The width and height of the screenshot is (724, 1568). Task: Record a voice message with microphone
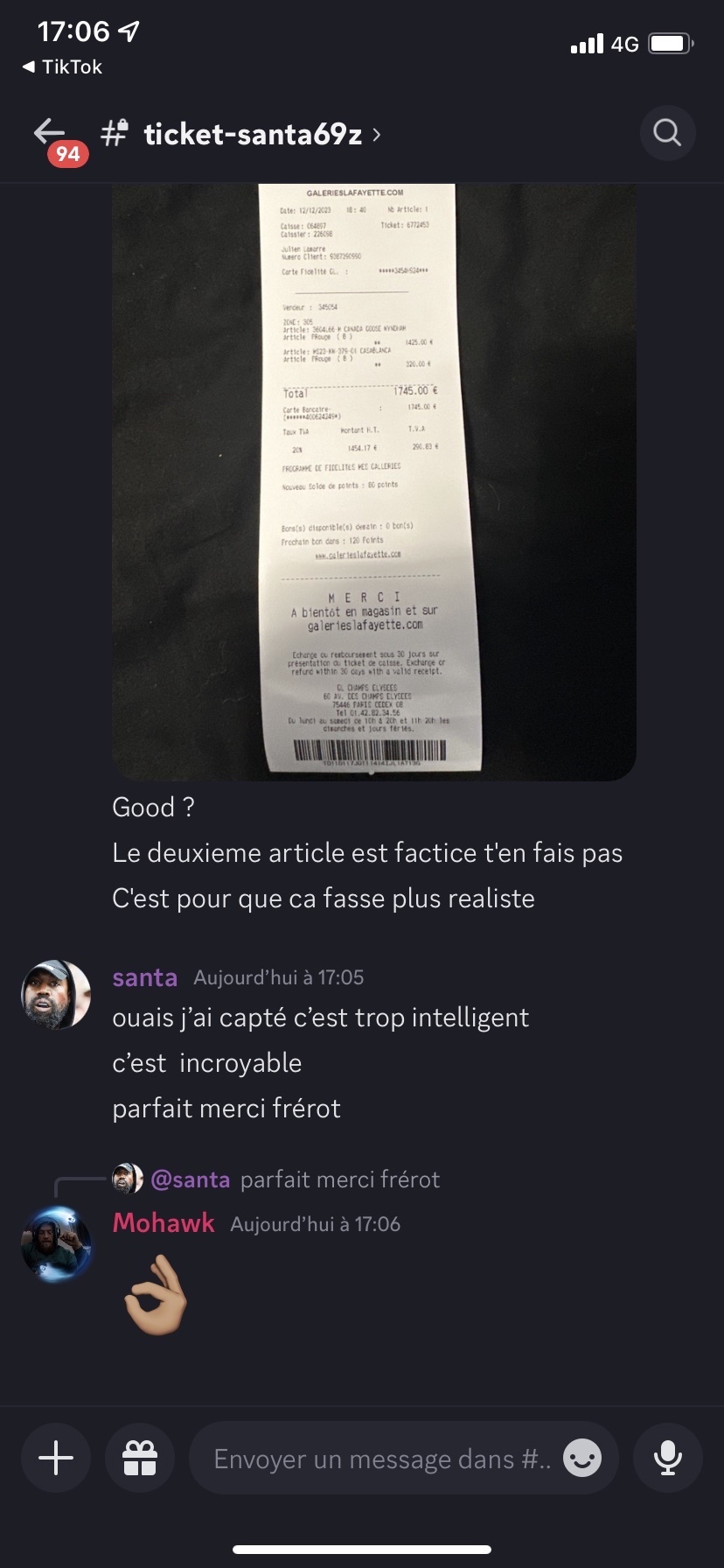point(668,1459)
